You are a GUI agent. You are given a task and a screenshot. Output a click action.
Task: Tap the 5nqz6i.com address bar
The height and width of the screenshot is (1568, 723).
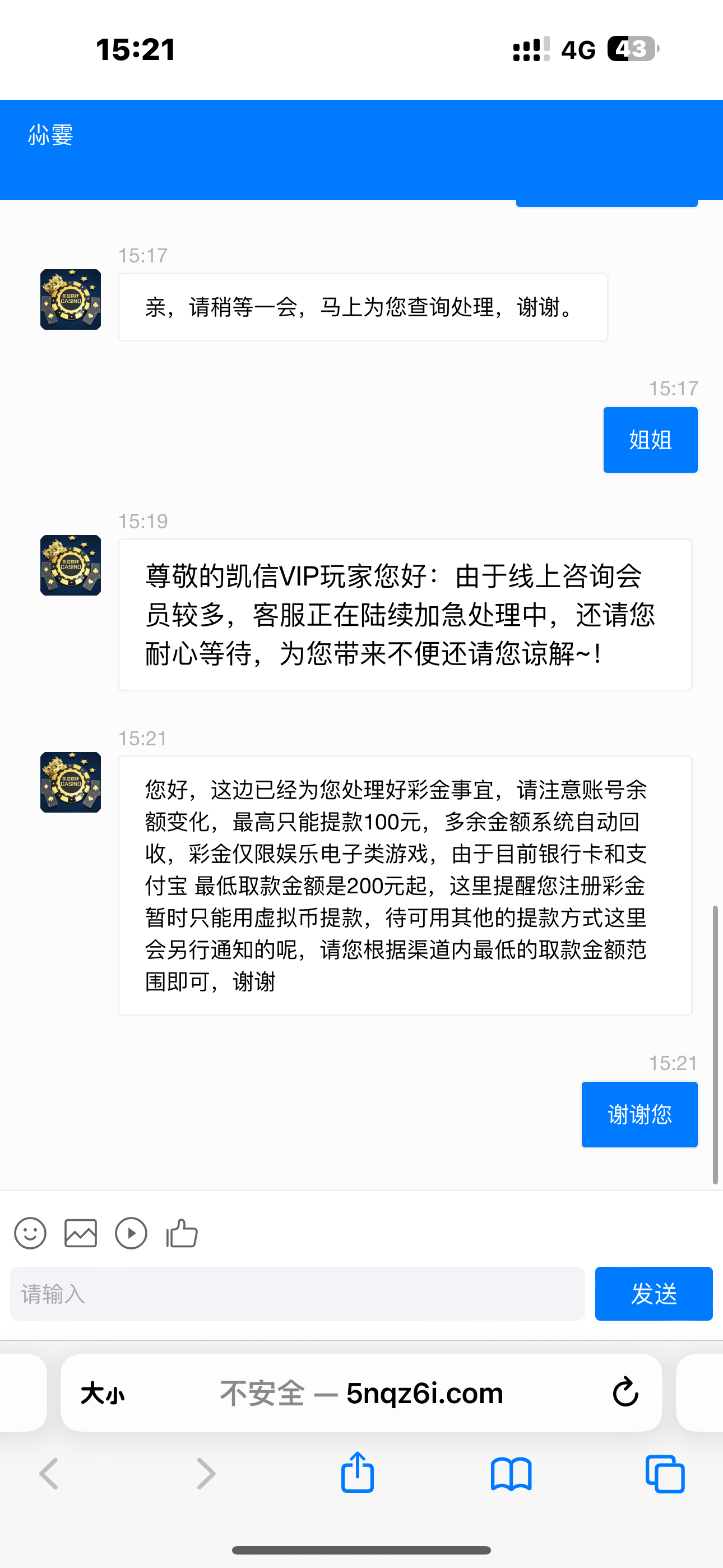coord(363,1392)
